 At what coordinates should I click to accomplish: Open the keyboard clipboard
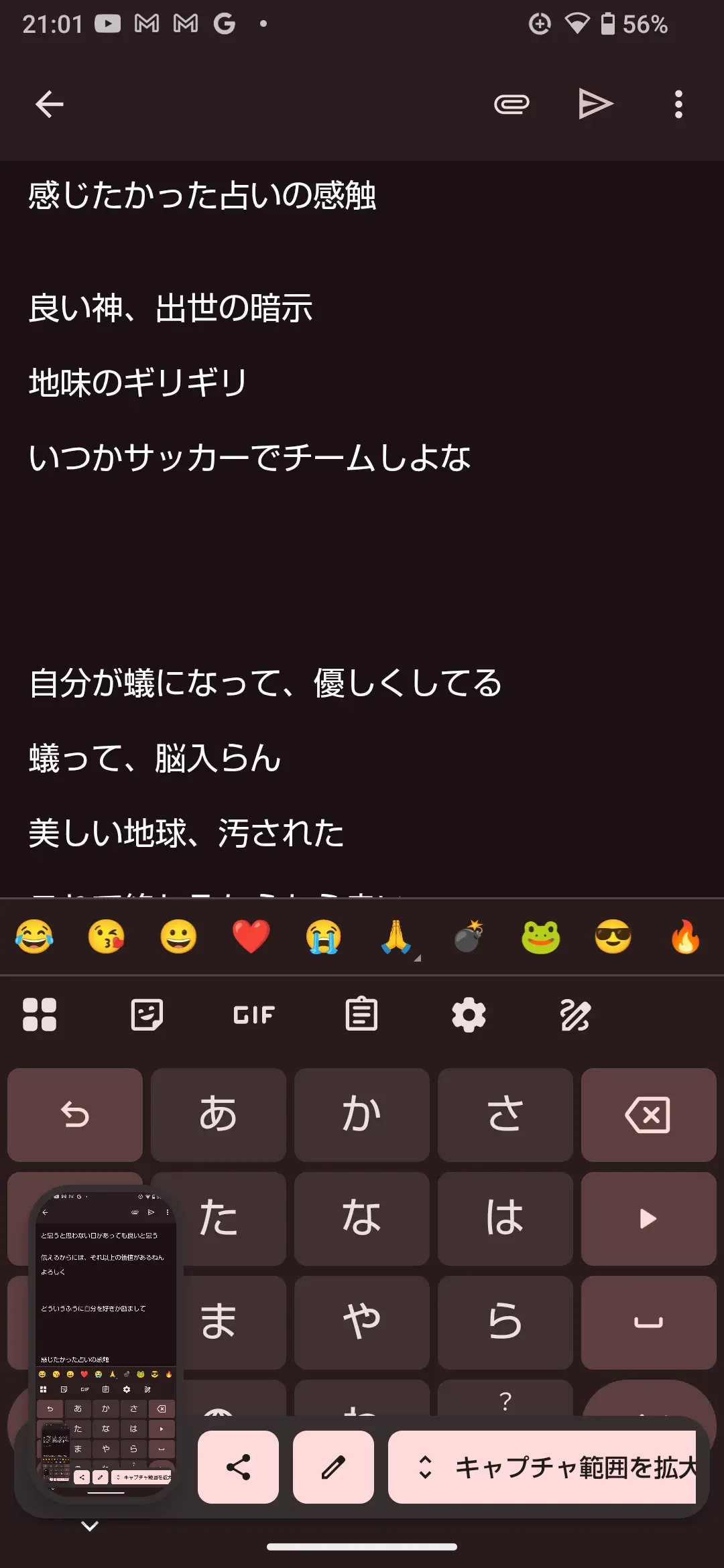pos(361,1015)
